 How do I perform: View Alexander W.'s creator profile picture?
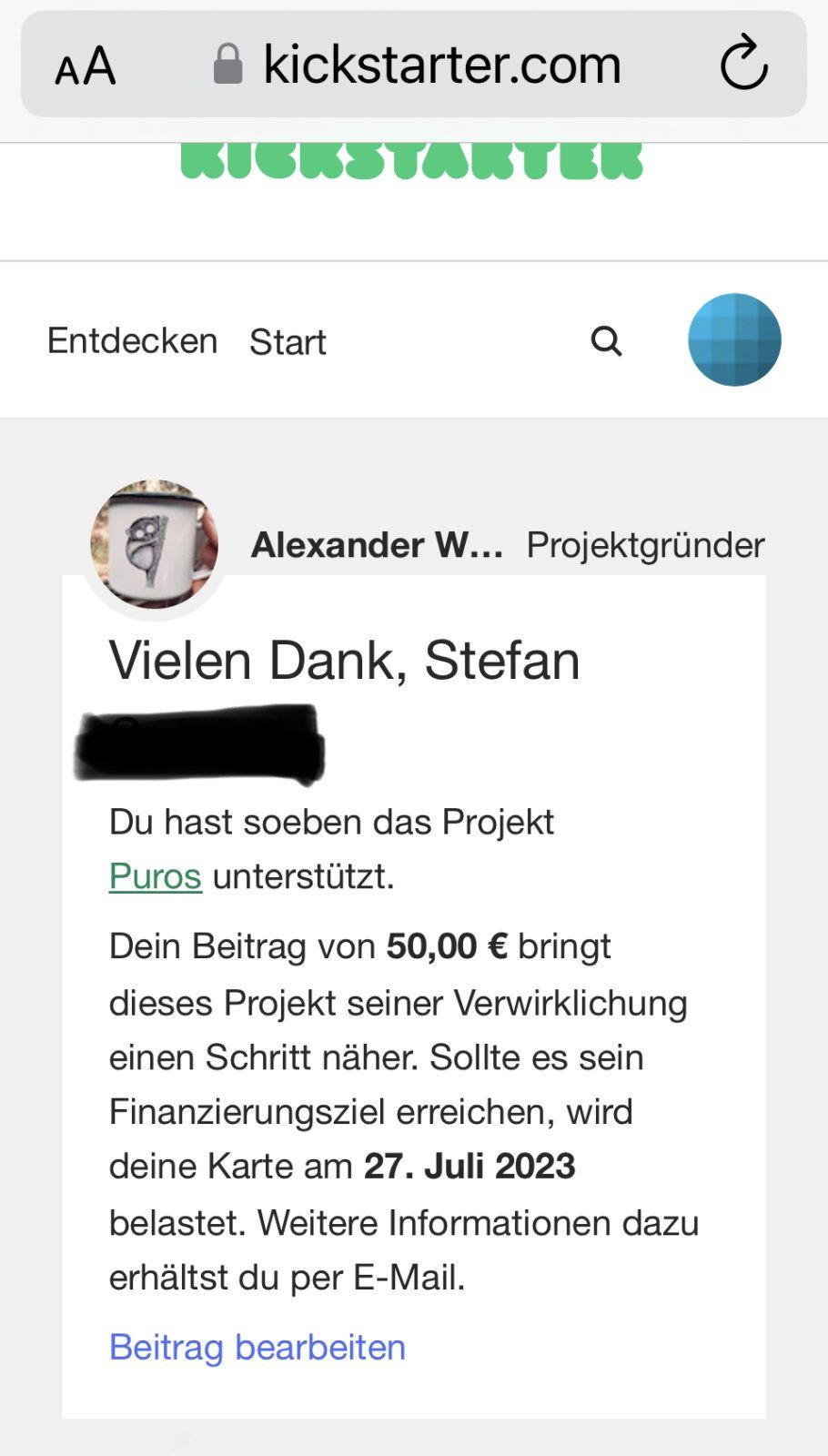(155, 544)
